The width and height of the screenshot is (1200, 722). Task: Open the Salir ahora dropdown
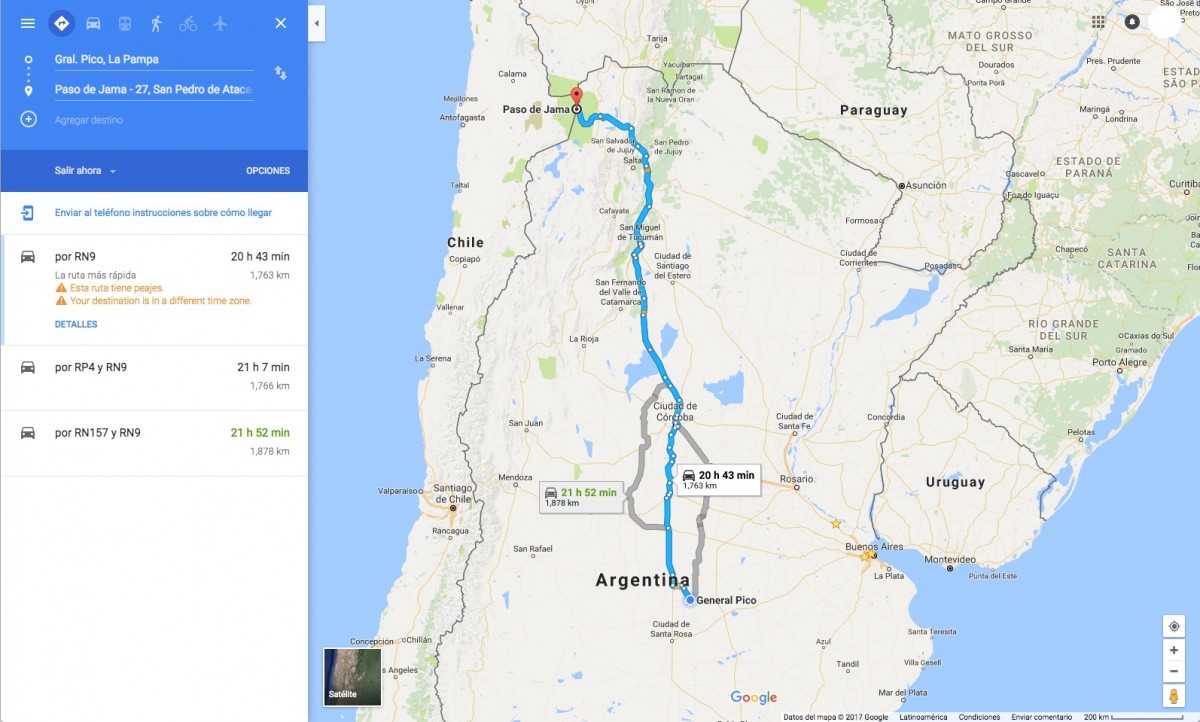coord(85,171)
